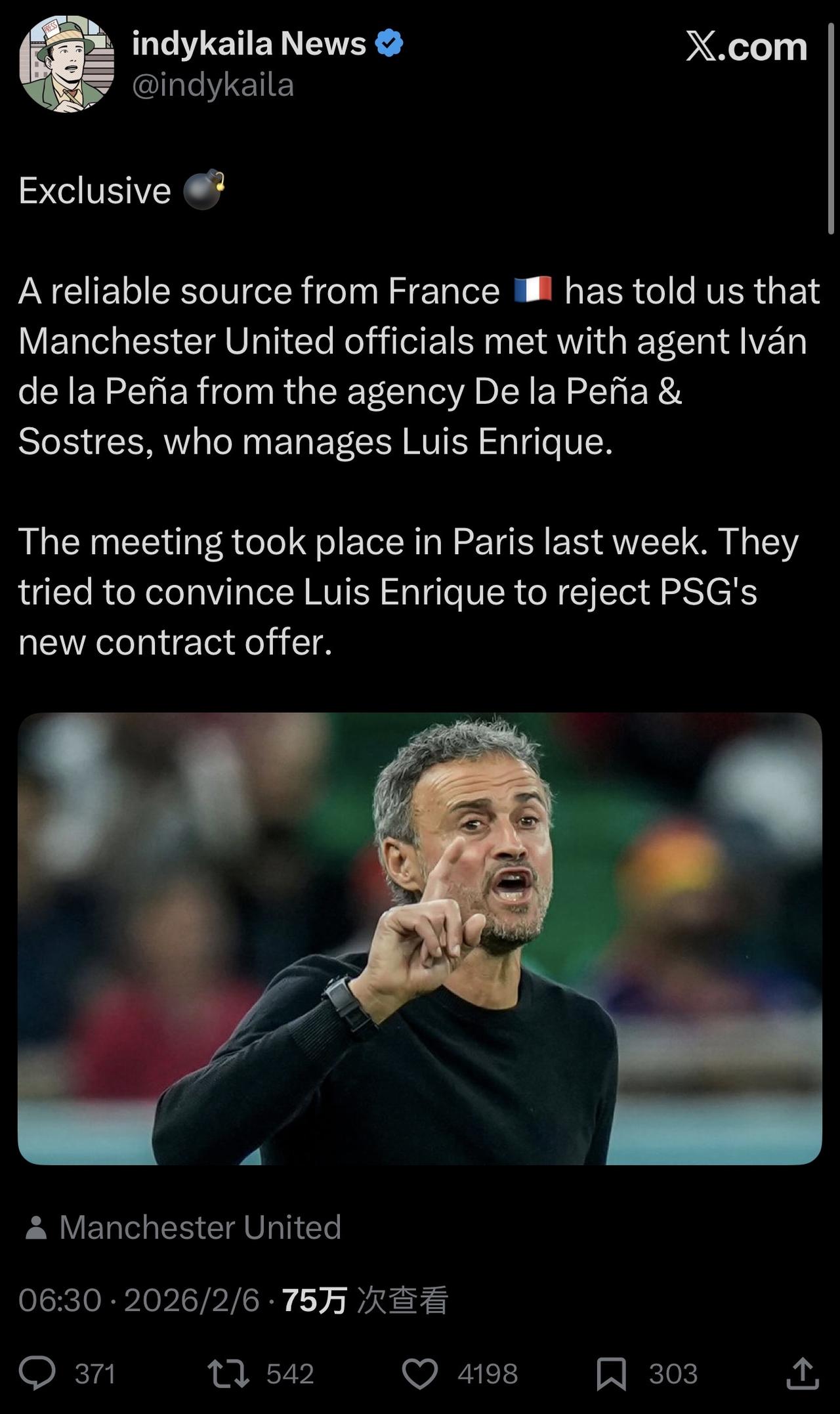840x1414 pixels.
Task: Like this post
Action: click(x=420, y=1373)
